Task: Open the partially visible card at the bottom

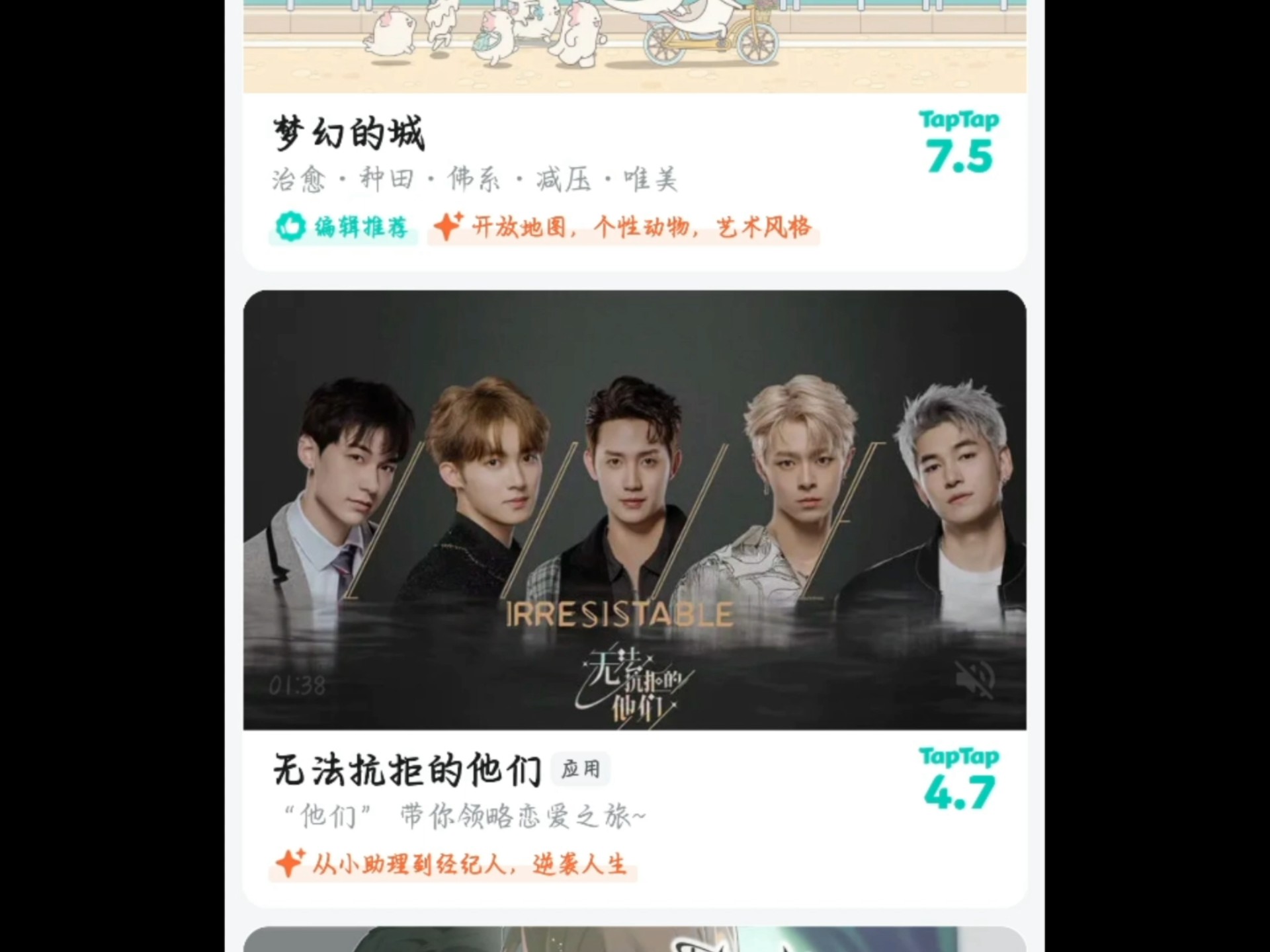Action: coord(634,939)
